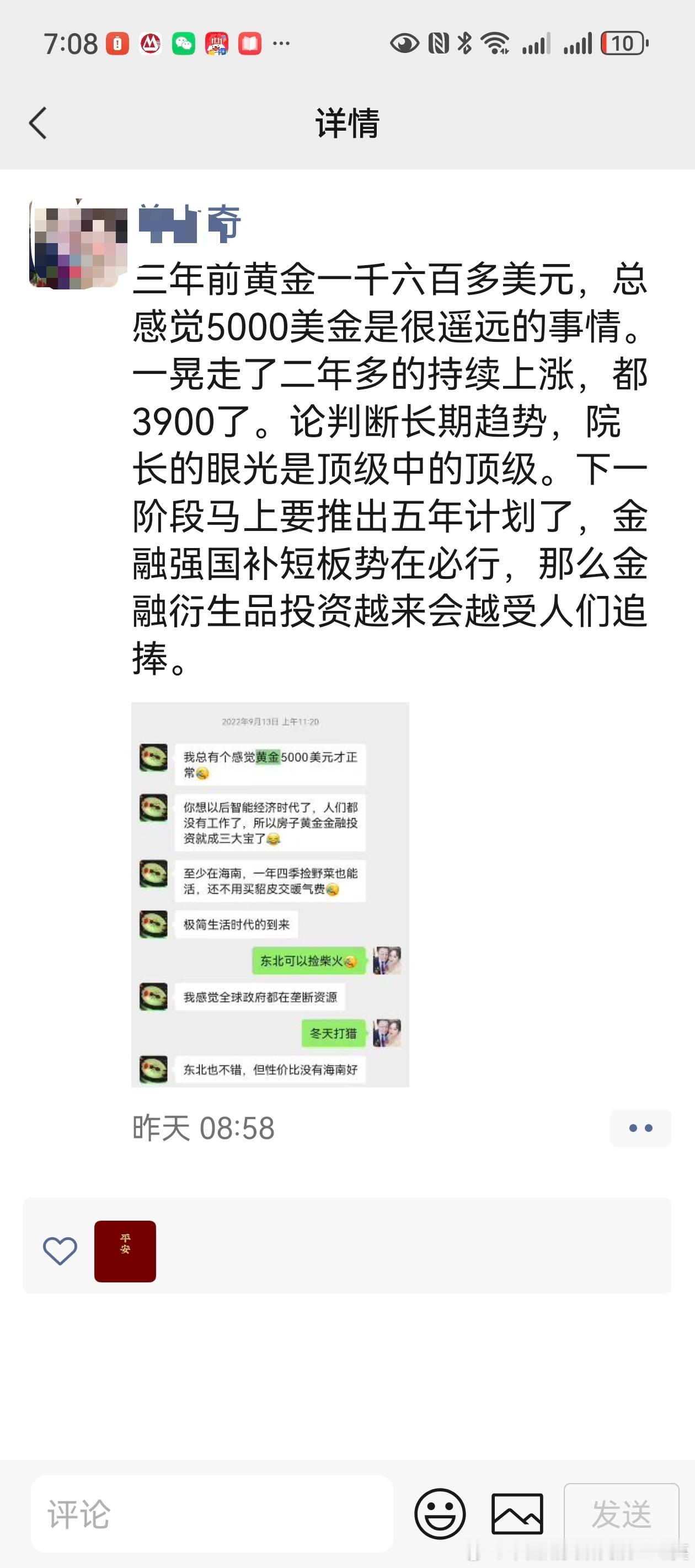
Task: Open the embedded chat screenshot image
Action: [270, 895]
